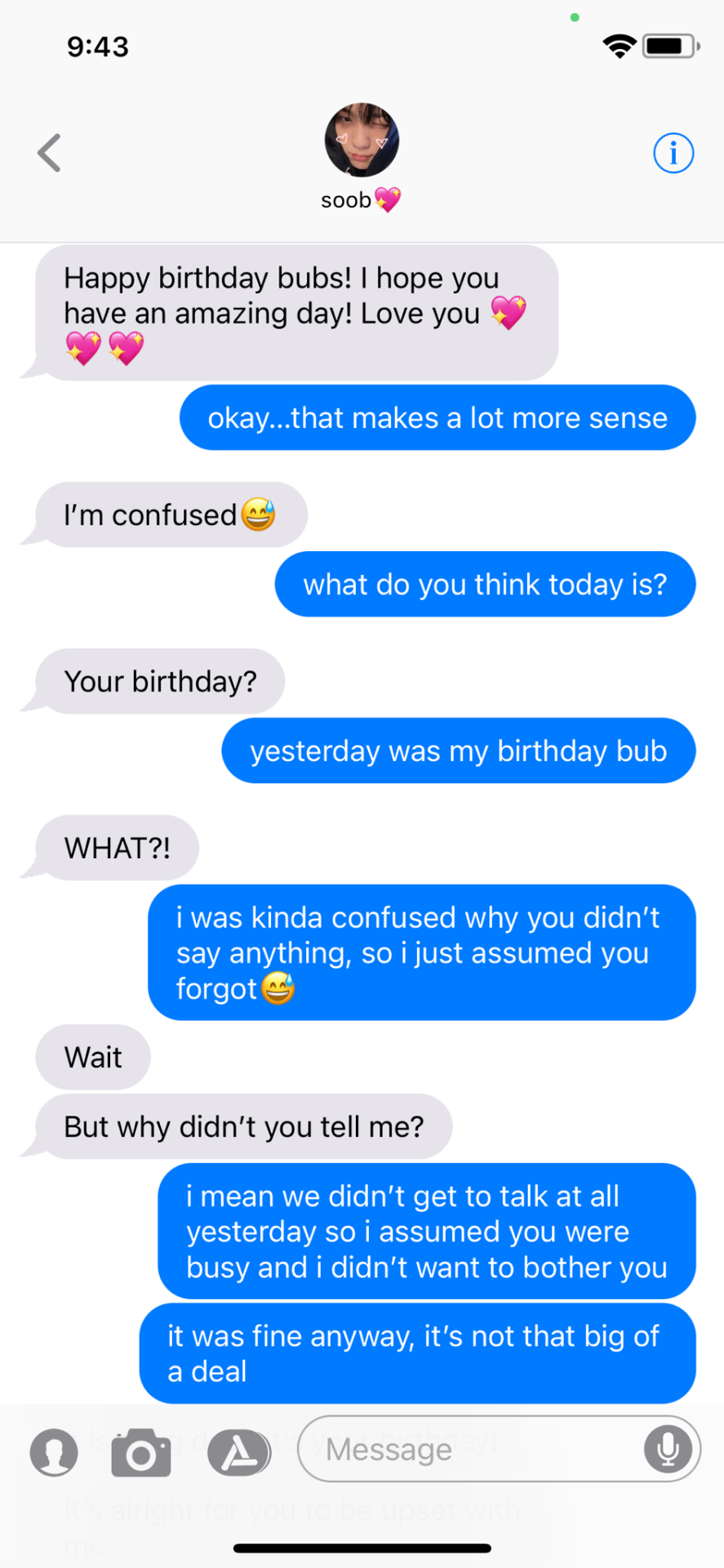Go back to the conversations list
Image resolution: width=724 pixels, height=1568 pixels.
50,153
